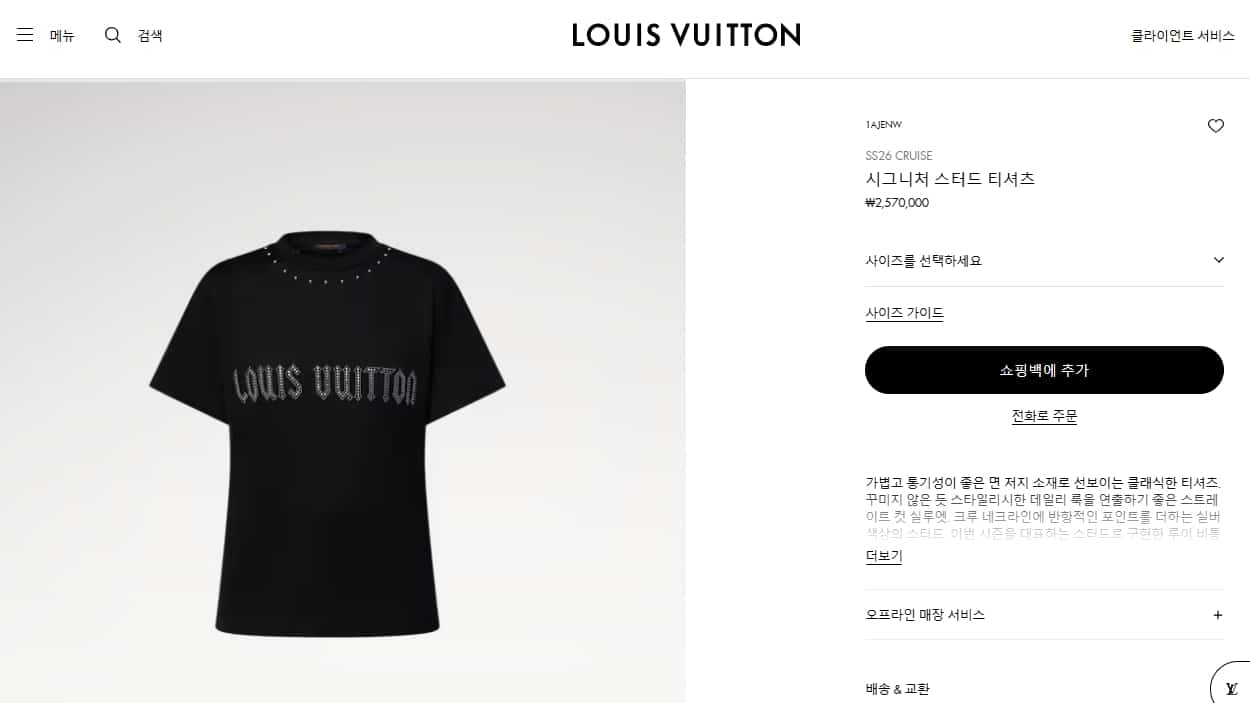Expand the 사이즈를 선택하세요 dropdown
This screenshot has width=1250, height=703.
coord(1043,260)
